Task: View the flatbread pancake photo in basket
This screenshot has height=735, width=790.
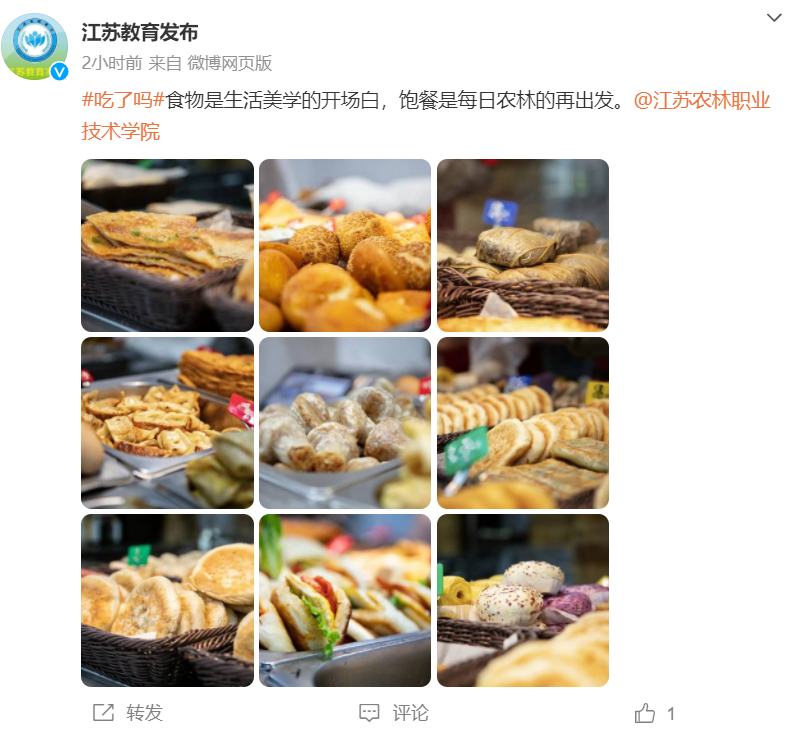Action: [167, 245]
